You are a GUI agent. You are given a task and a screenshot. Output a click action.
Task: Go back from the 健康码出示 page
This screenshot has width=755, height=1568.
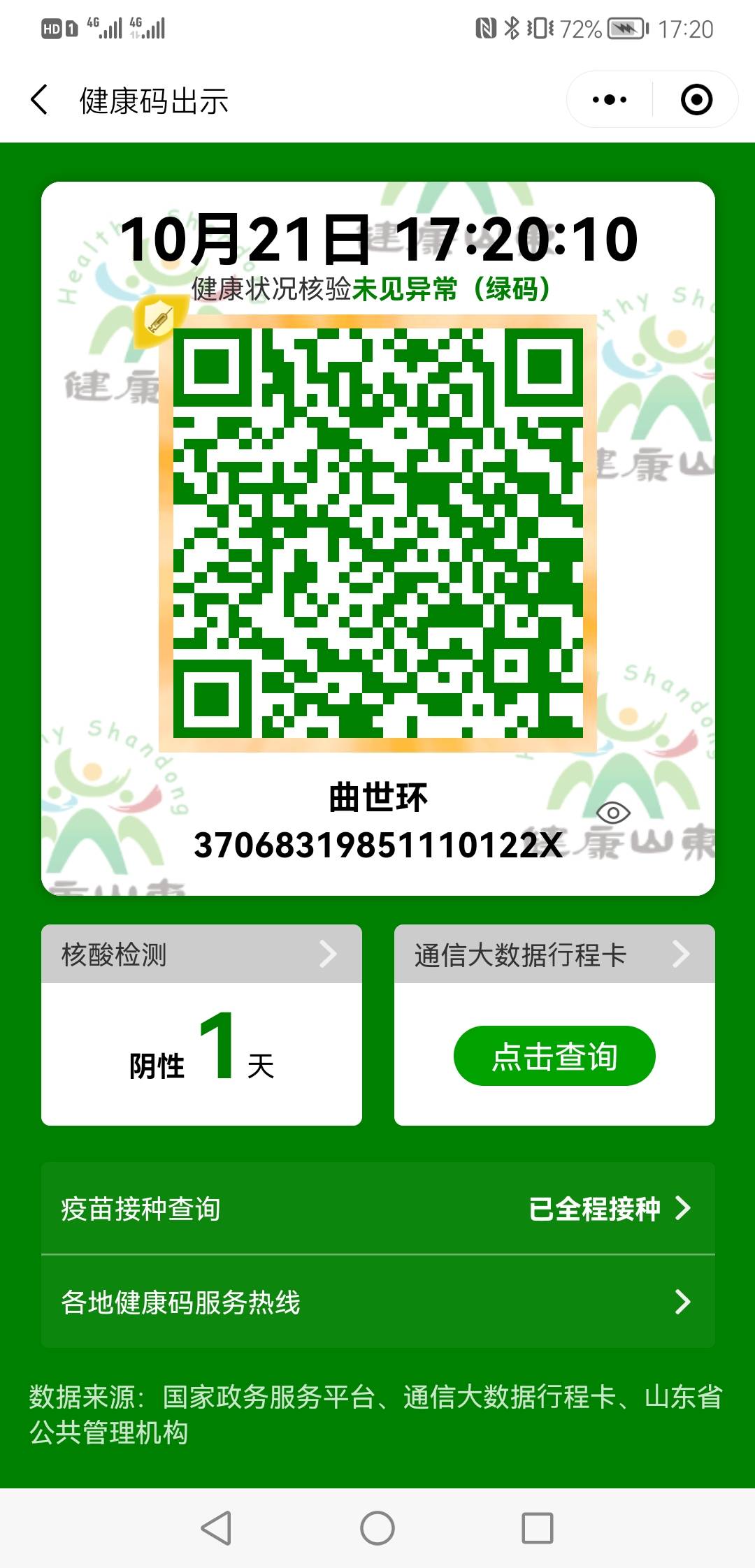tap(40, 100)
